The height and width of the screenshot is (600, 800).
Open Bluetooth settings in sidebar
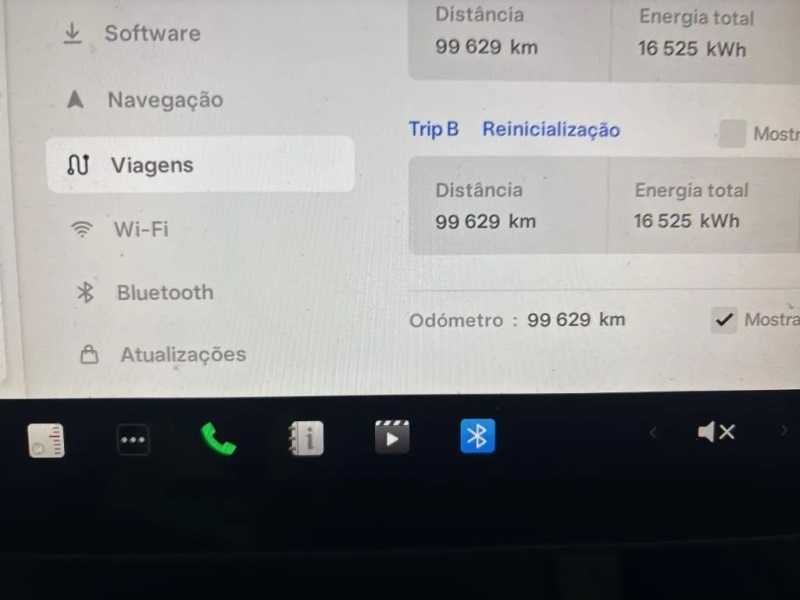163,293
